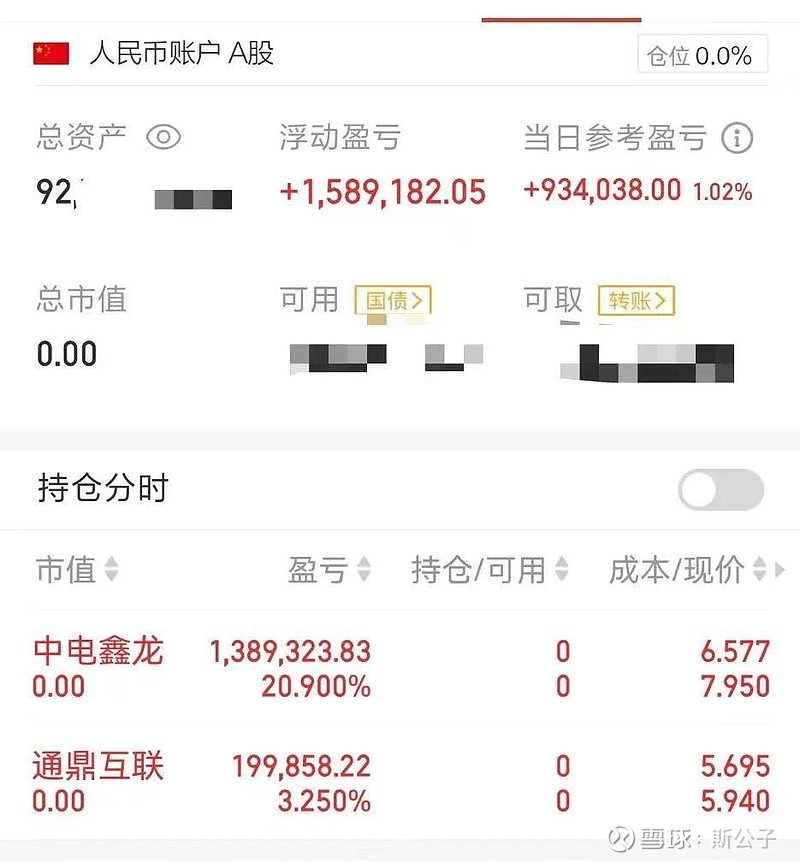Enable the 持仓分时 switch
Viewport: 800px width, 863px height.
click(720, 490)
